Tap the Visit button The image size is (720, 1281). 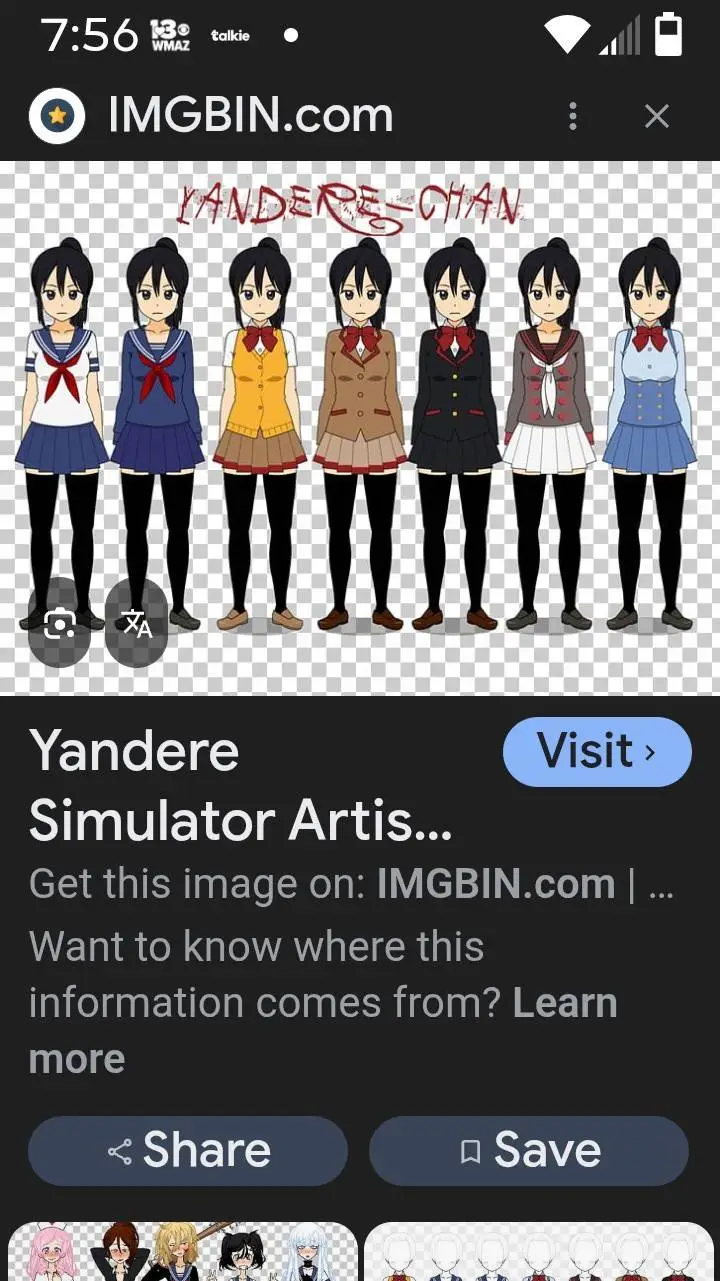[596, 751]
